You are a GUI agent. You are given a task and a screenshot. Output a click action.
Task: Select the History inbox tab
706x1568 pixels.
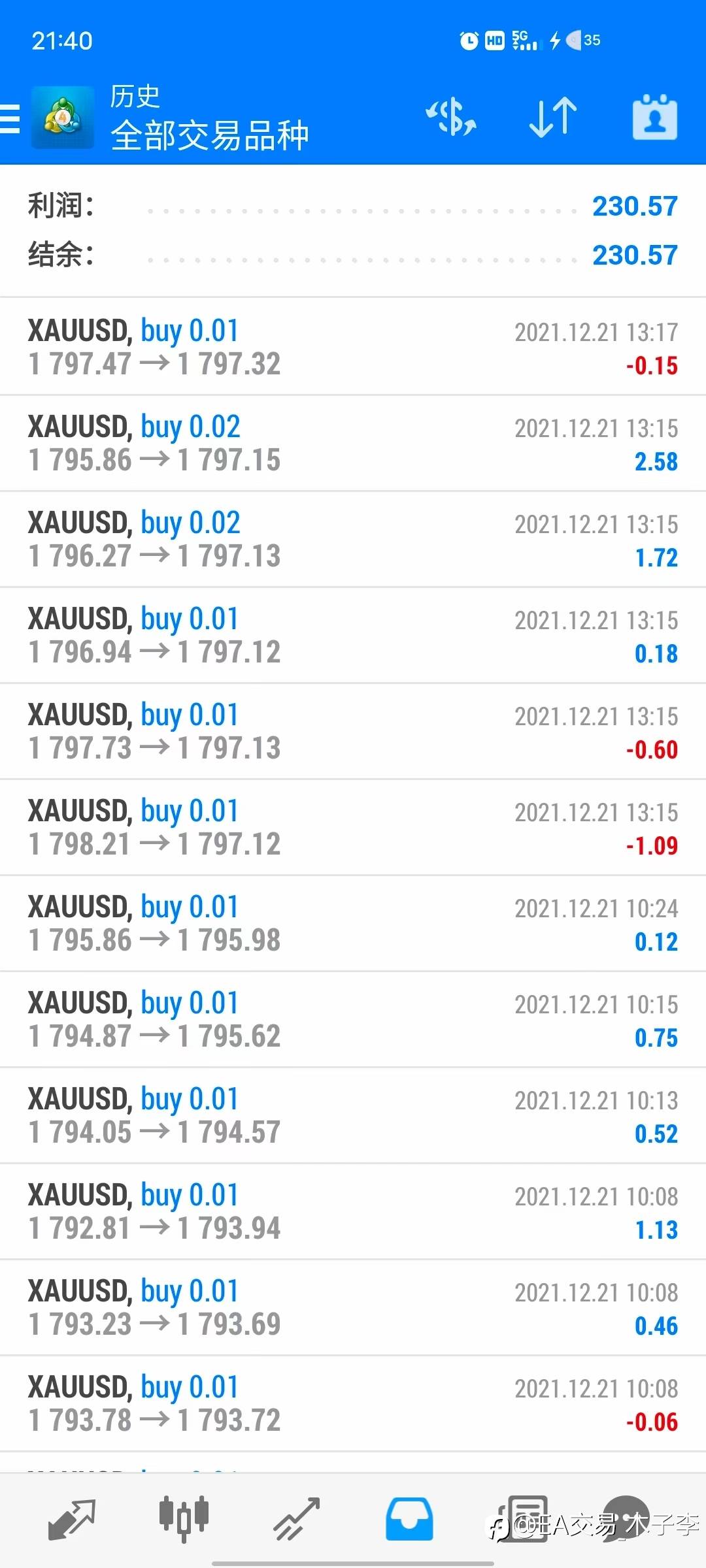[x=409, y=1519]
